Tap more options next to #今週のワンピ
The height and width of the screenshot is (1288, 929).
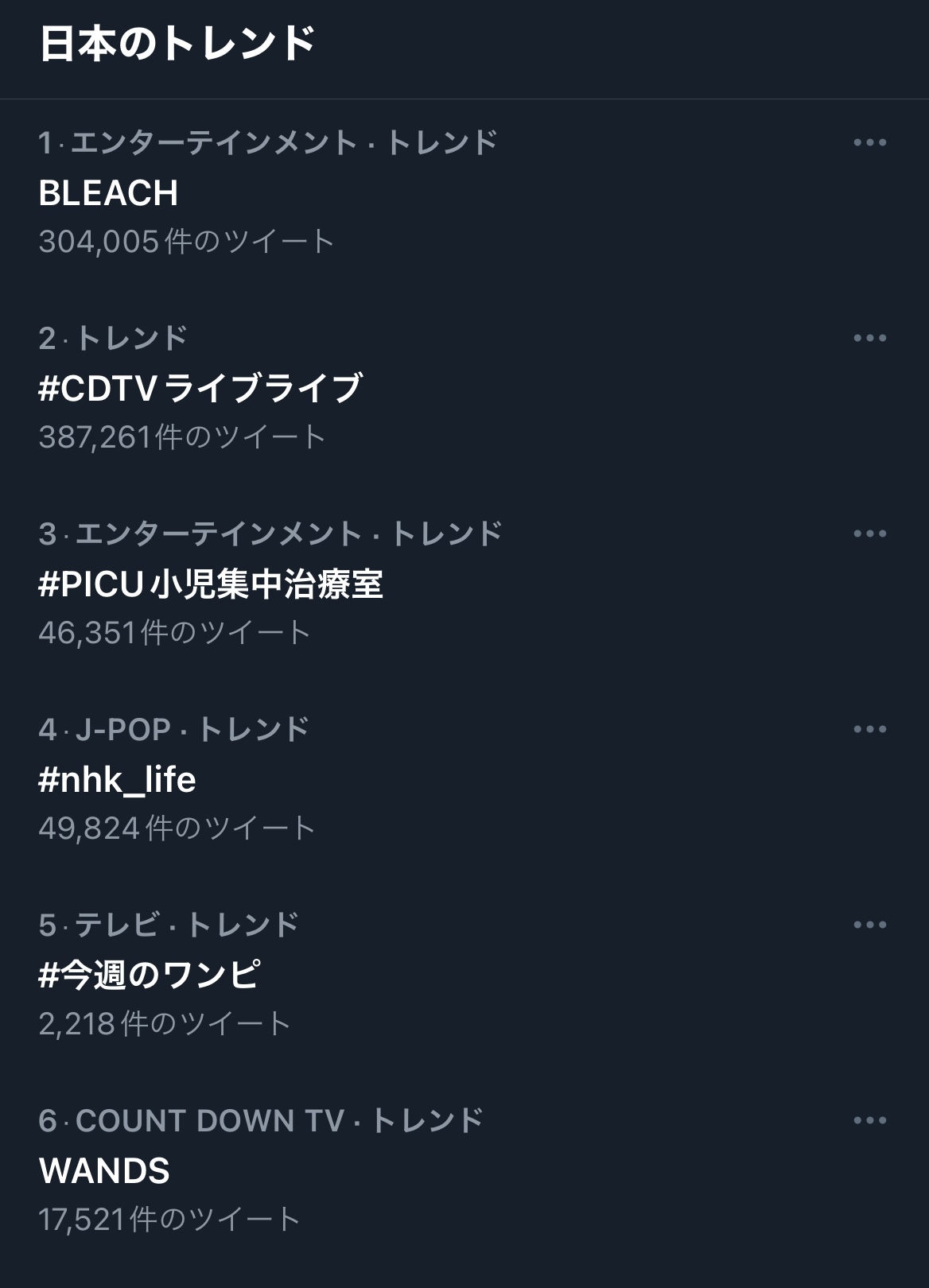click(x=869, y=925)
